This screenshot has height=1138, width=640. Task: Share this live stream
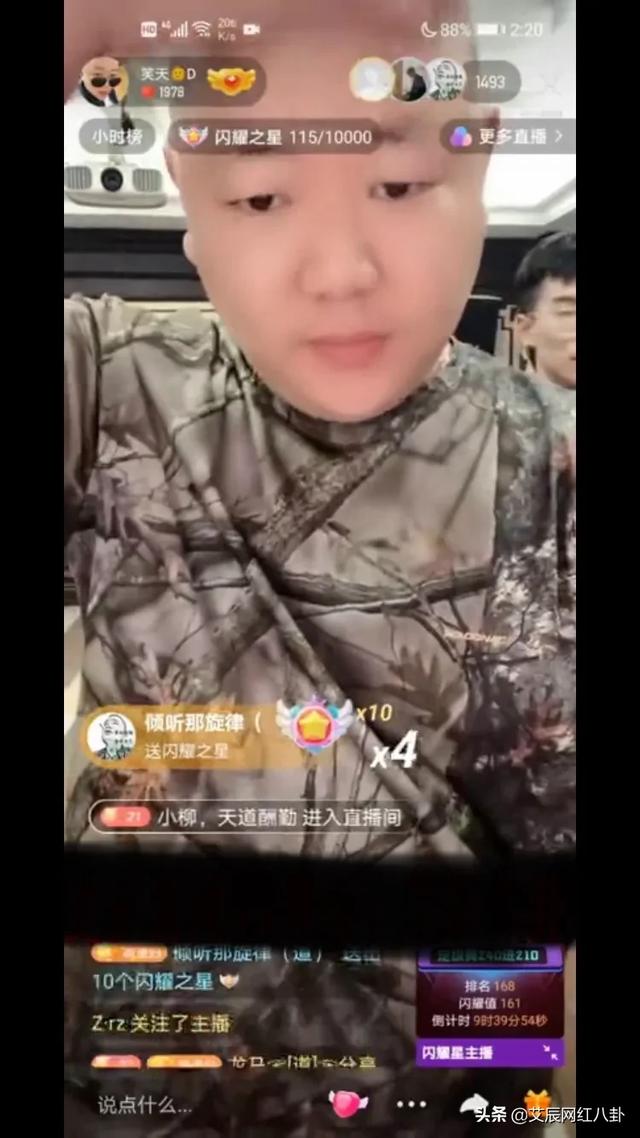click(473, 1104)
